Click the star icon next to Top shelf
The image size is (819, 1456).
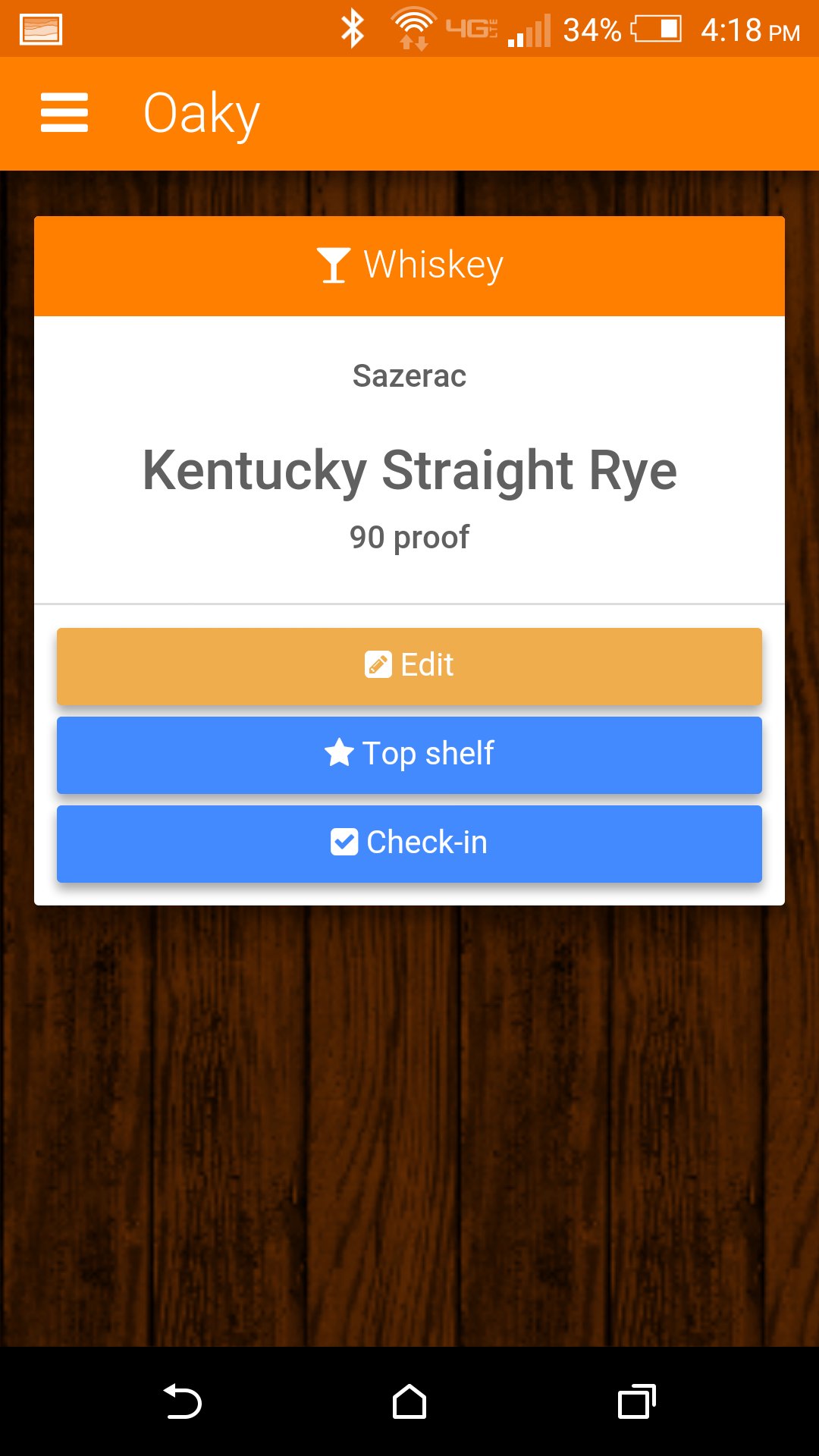tap(339, 753)
